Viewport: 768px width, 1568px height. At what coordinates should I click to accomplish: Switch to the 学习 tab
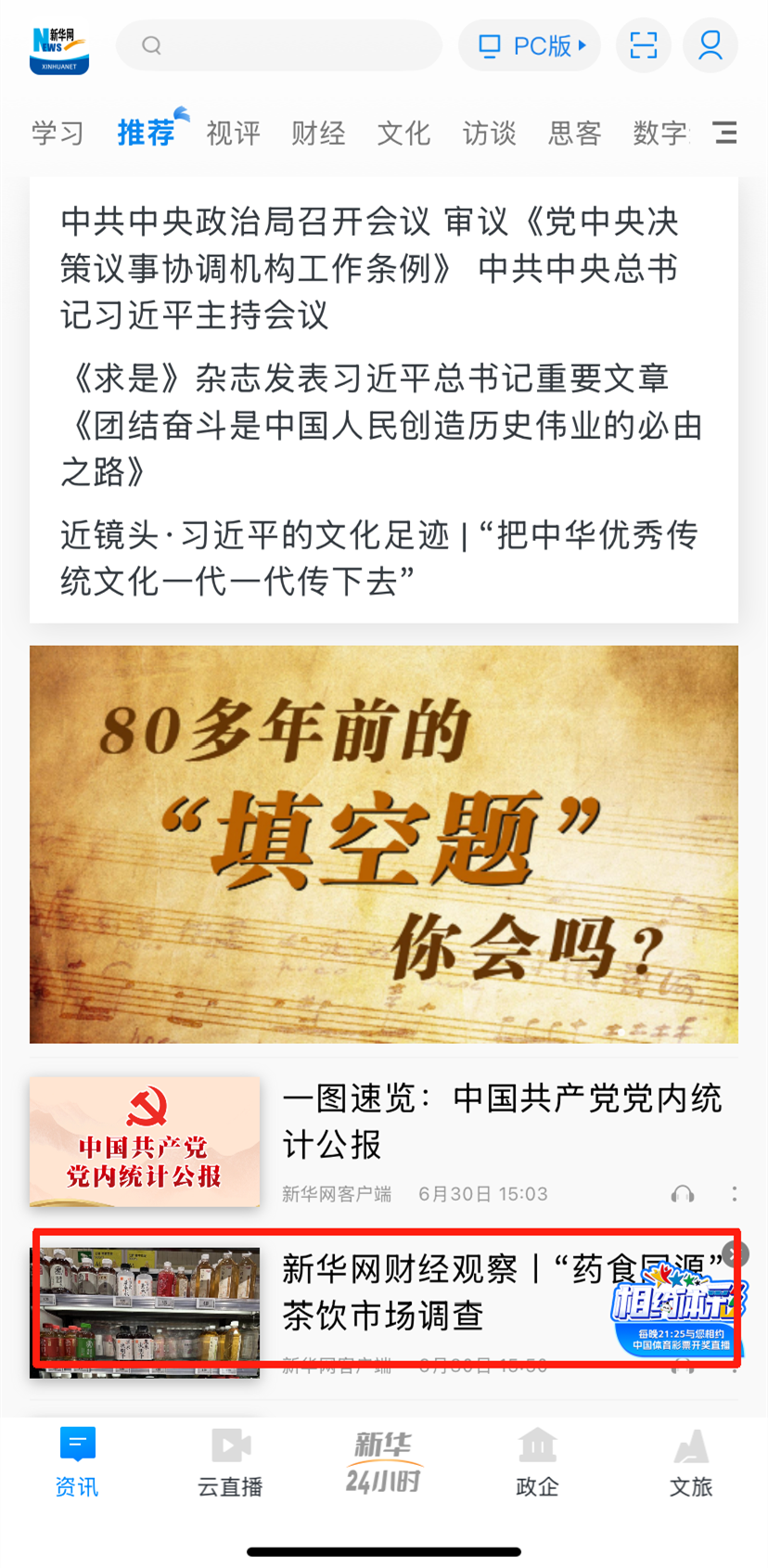click(58, 134)
